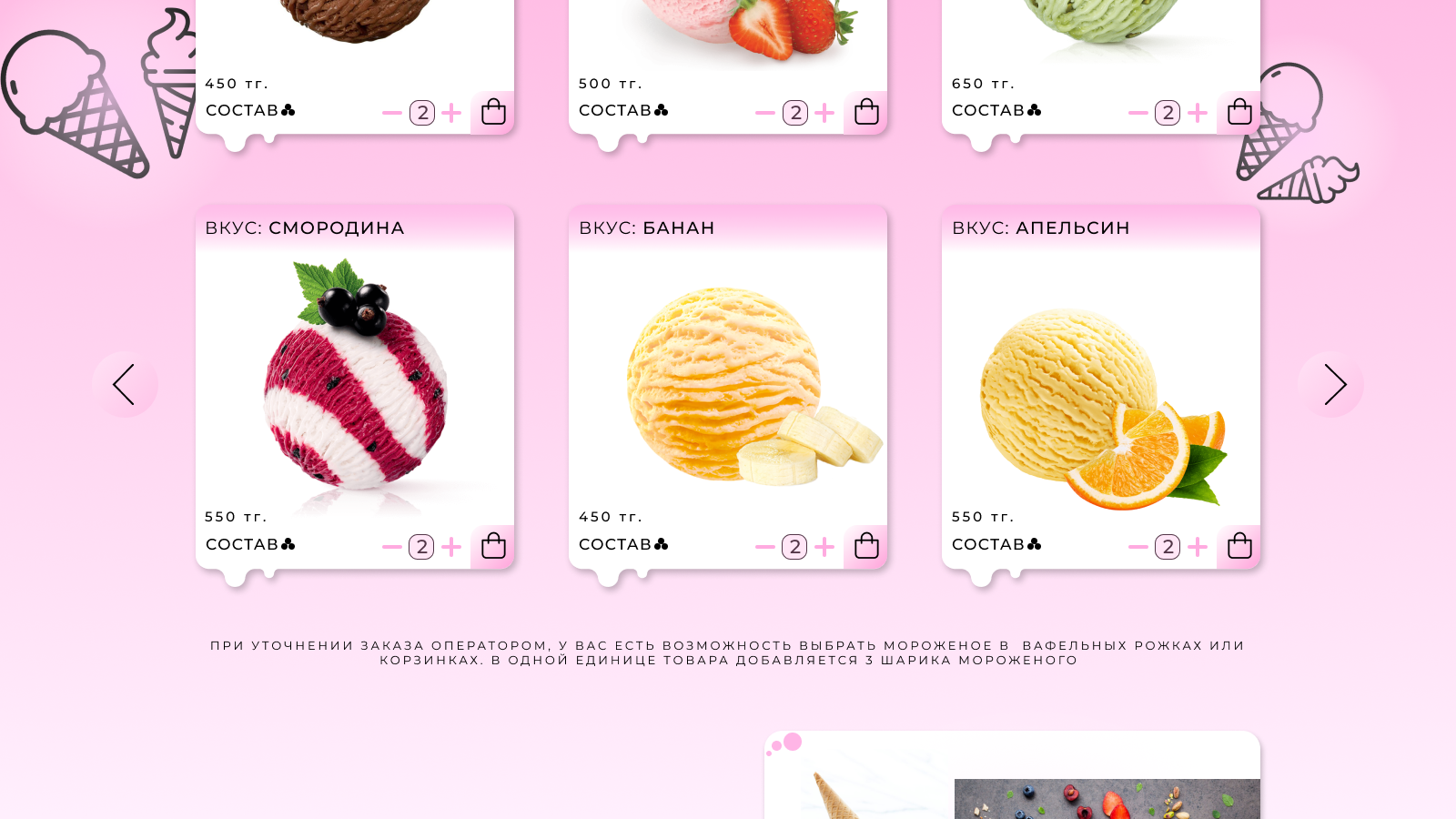This screenshot has width=1456, height=819.
Task: Decrease quantity for Смородина flavor
Action: point(392,547)
